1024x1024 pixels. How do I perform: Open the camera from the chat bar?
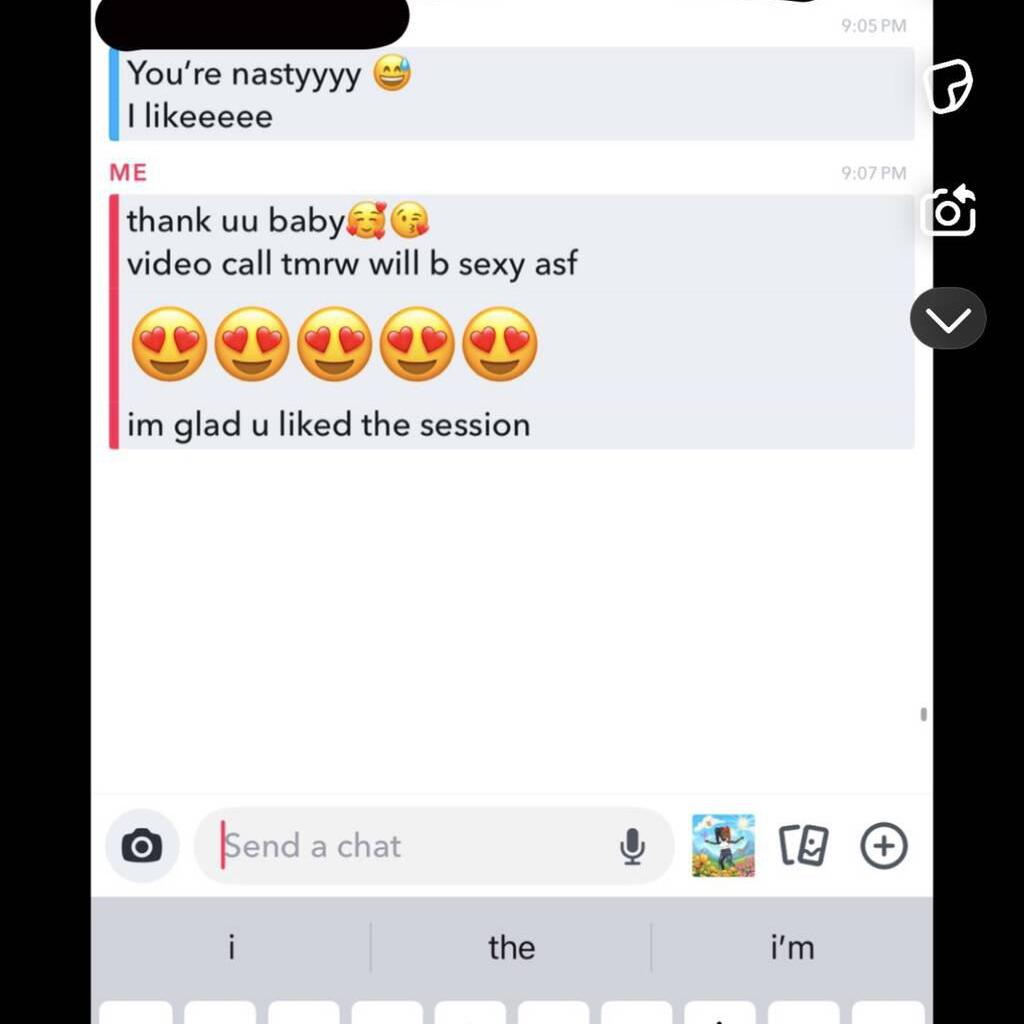141,846
